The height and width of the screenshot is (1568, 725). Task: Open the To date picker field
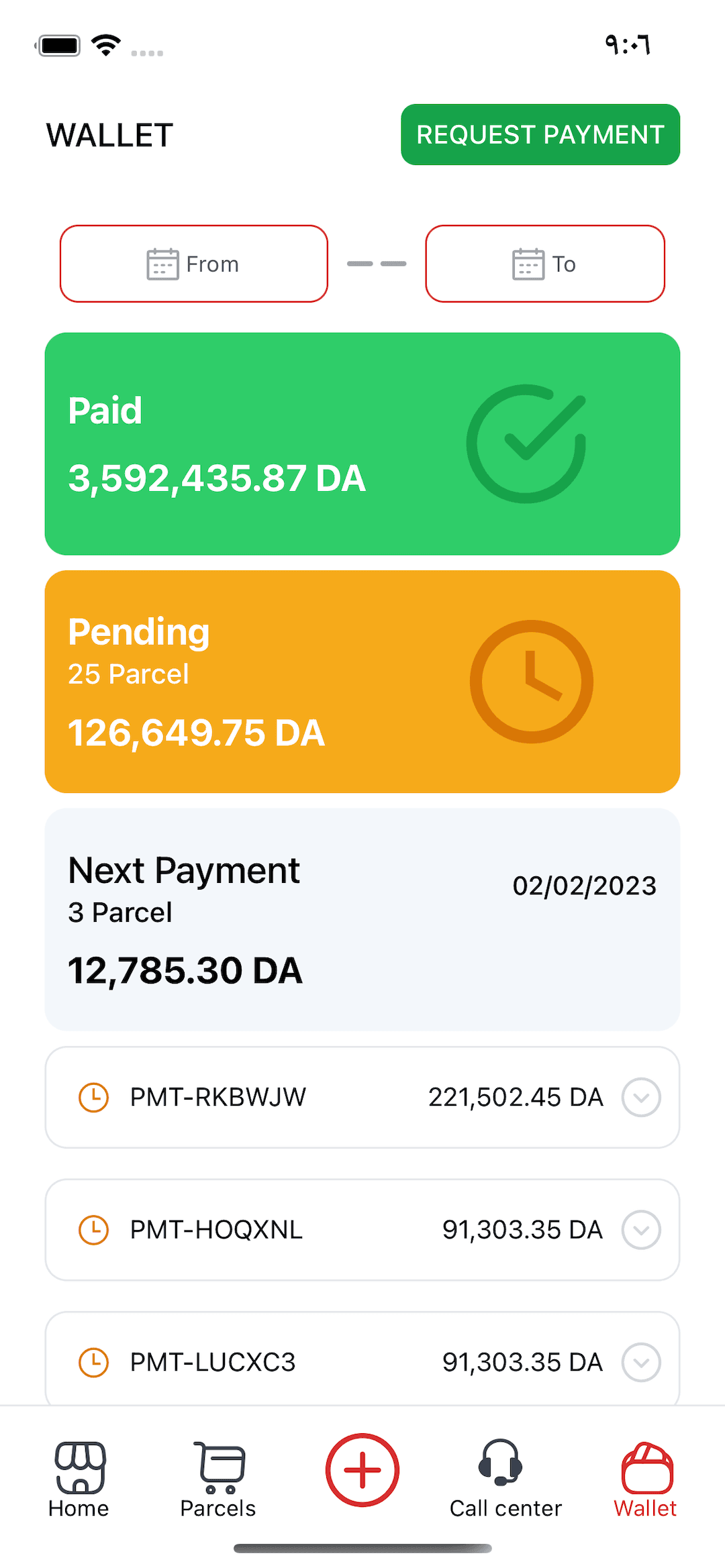pos(544,263)
